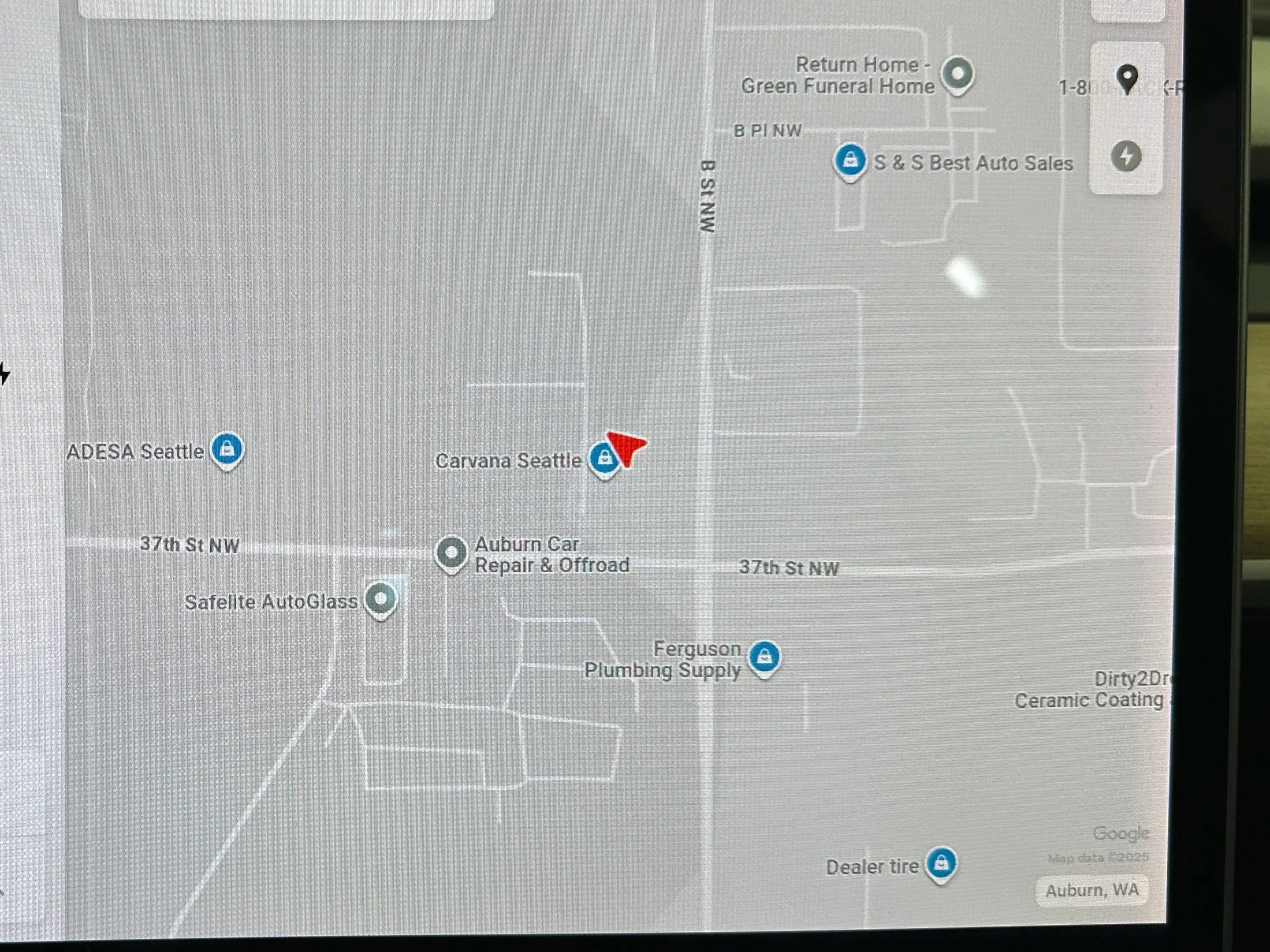Viewport: 1270px width, 952px height.
Task: Open the S & S Best Auto Sales marker
Action: 850,160
